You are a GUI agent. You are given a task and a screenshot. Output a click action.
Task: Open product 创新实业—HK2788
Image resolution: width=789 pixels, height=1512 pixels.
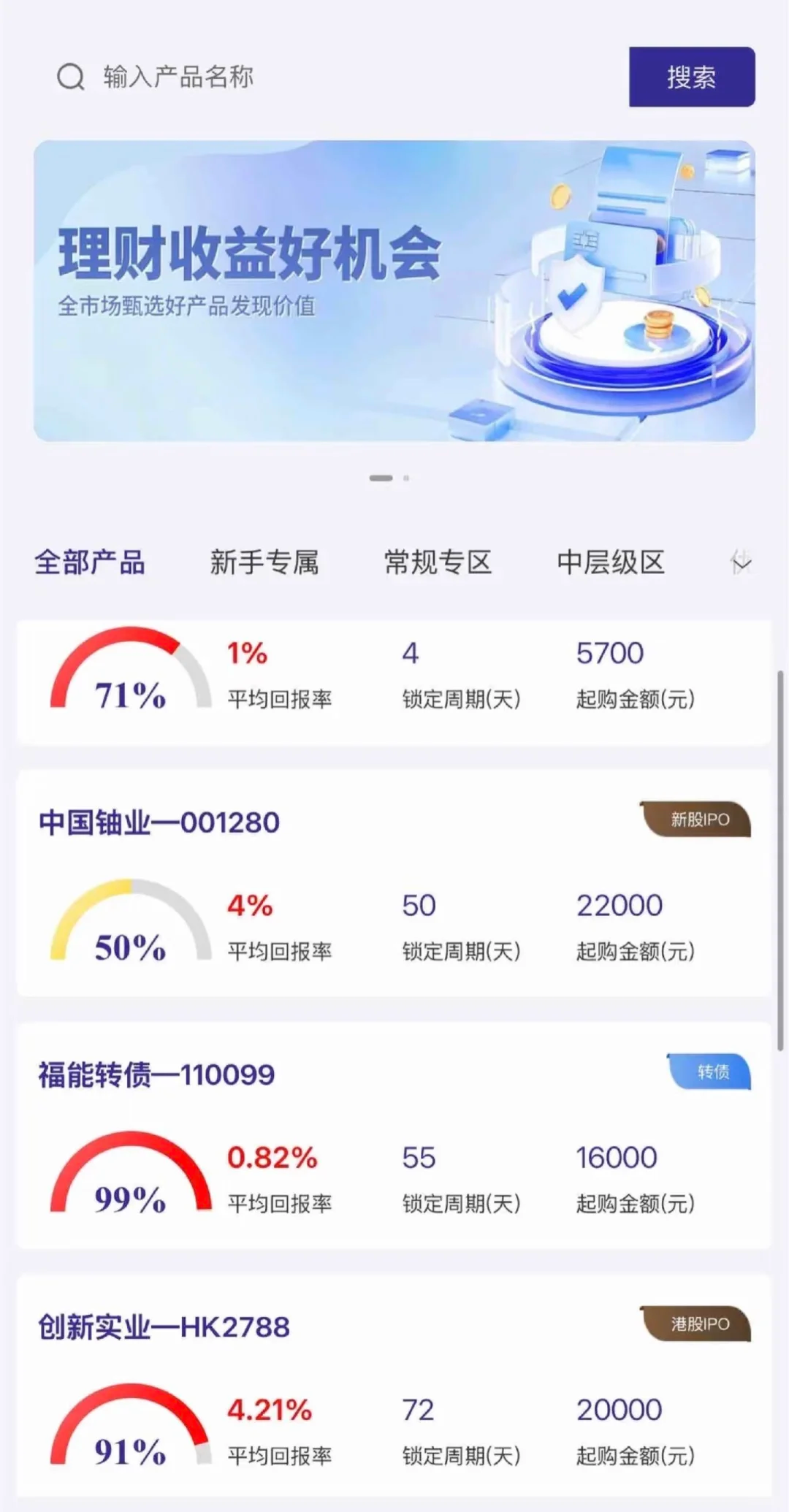[164, 1327]
